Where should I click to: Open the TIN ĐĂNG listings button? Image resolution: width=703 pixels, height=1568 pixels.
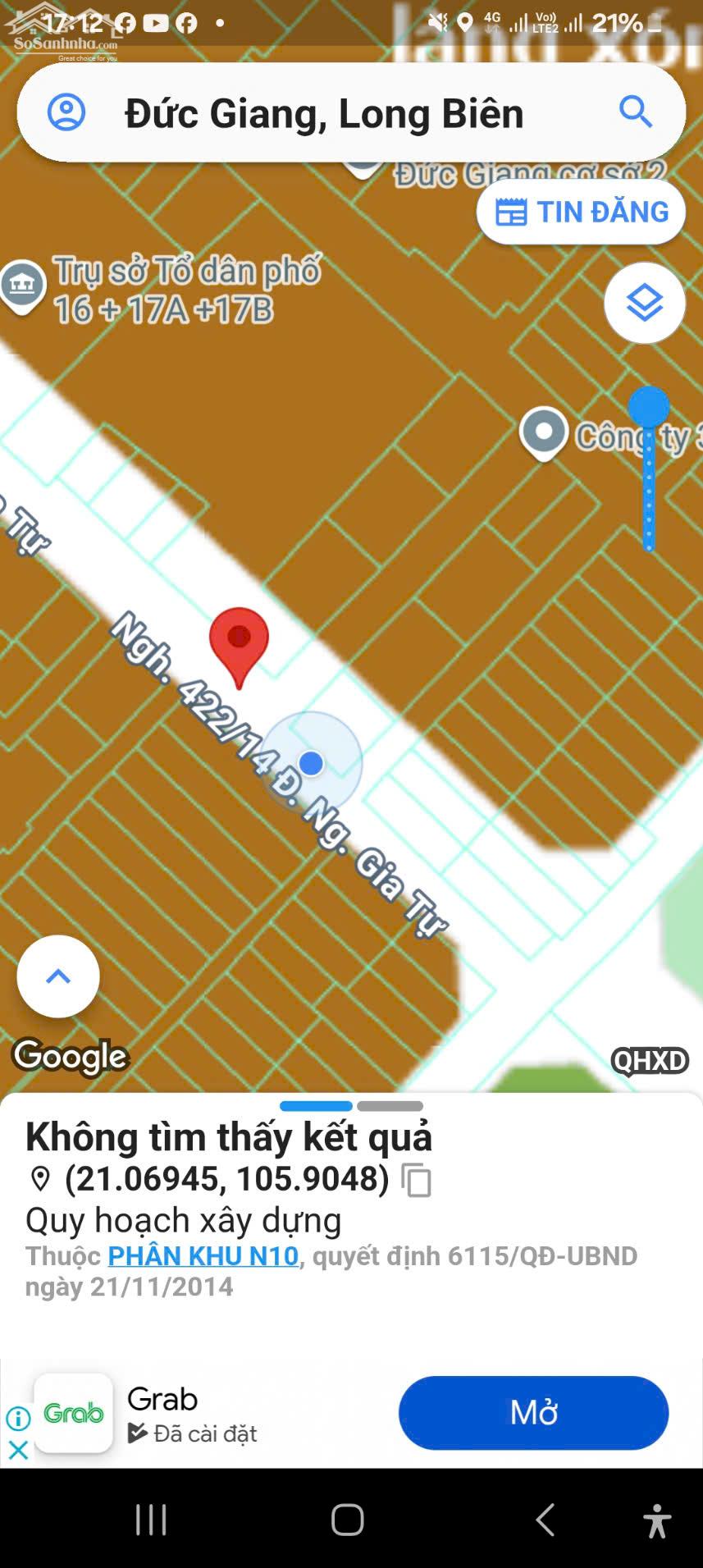[581, 212]
